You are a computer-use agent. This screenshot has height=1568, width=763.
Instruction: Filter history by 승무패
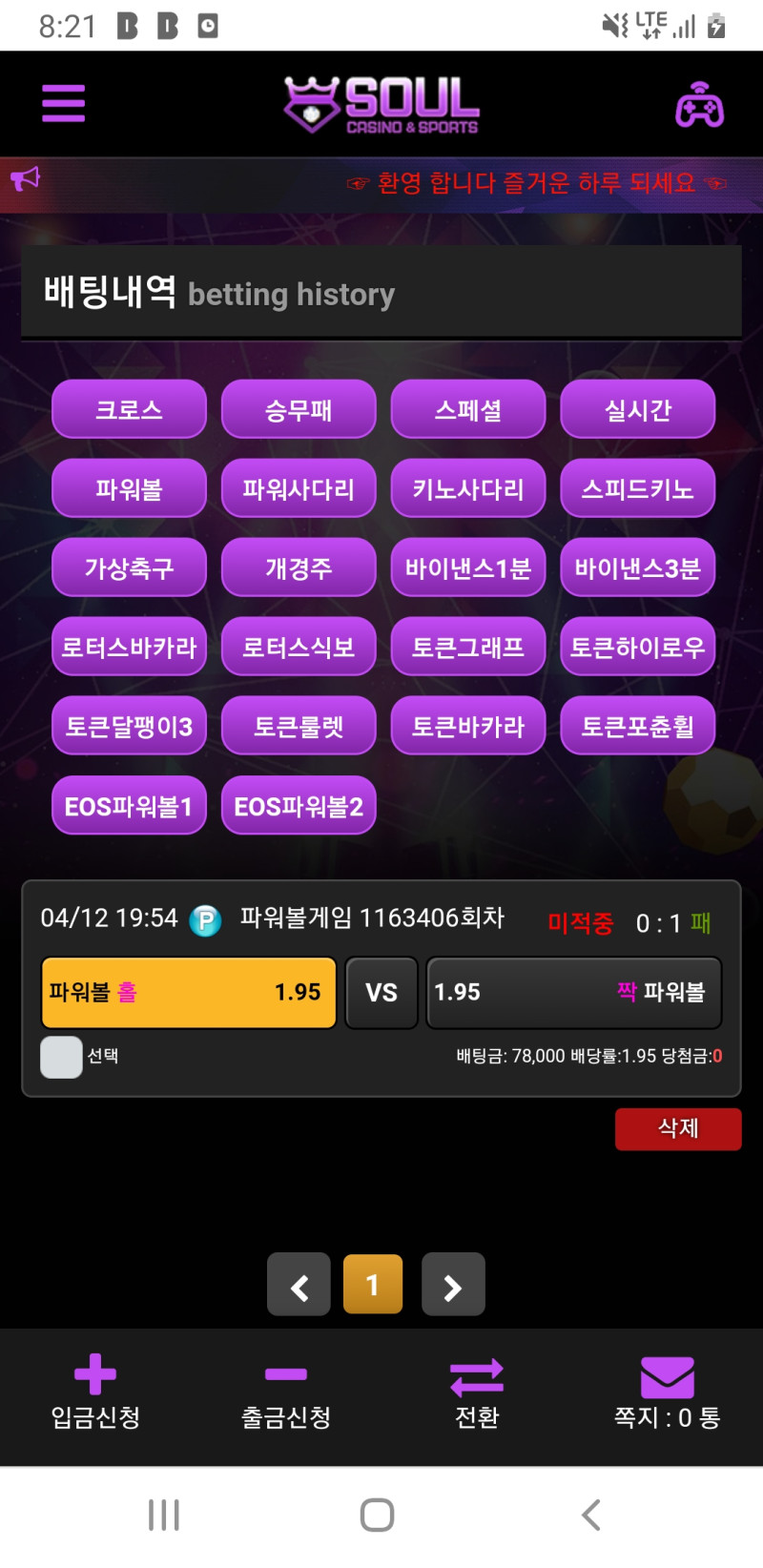tap(299, 410)
